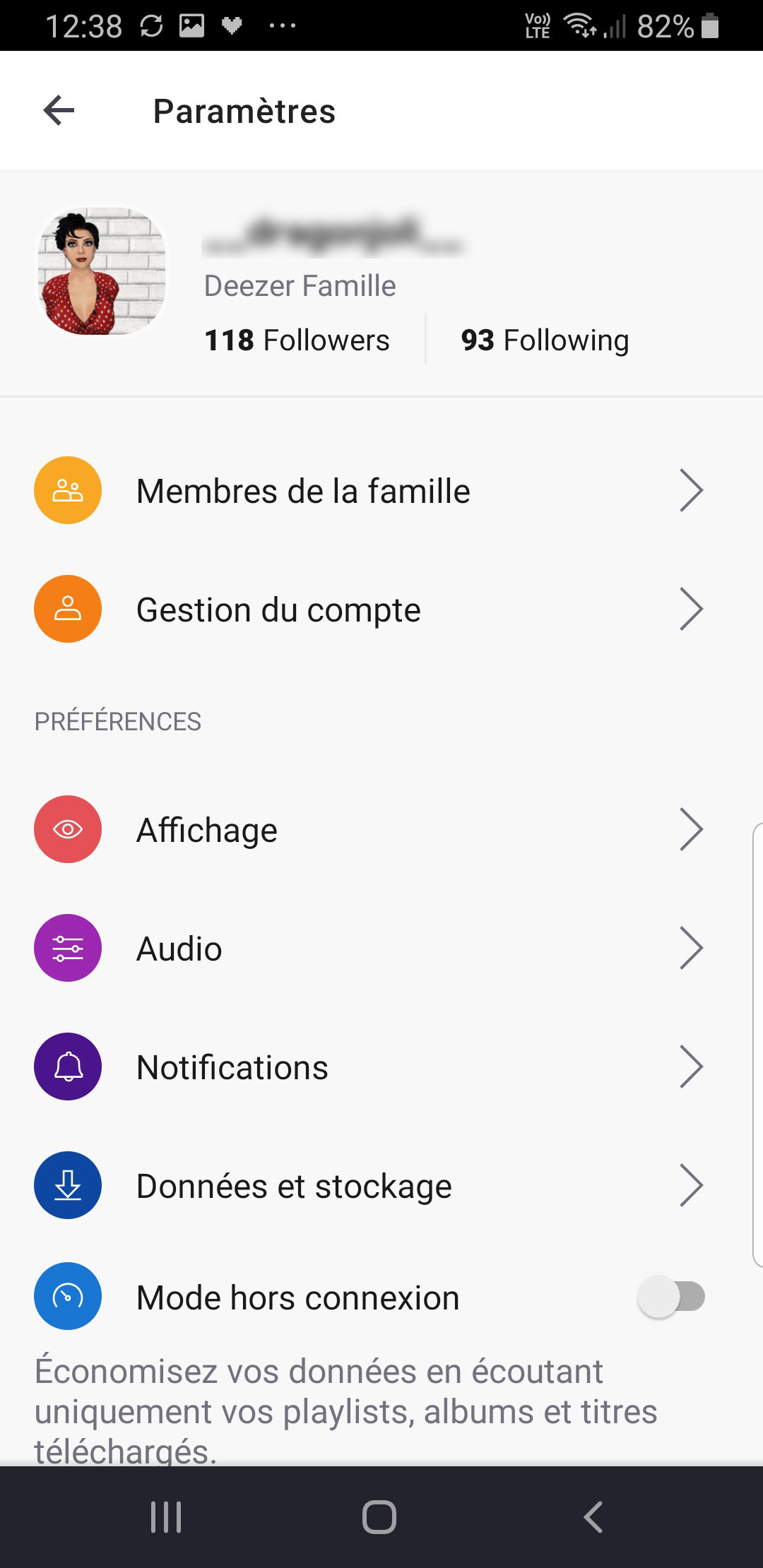Click the orange Gestion du compte person icon
Image resolution: width=763 pixels, height=1568 pixels.
pyautogui.click(x=67, y=608)
